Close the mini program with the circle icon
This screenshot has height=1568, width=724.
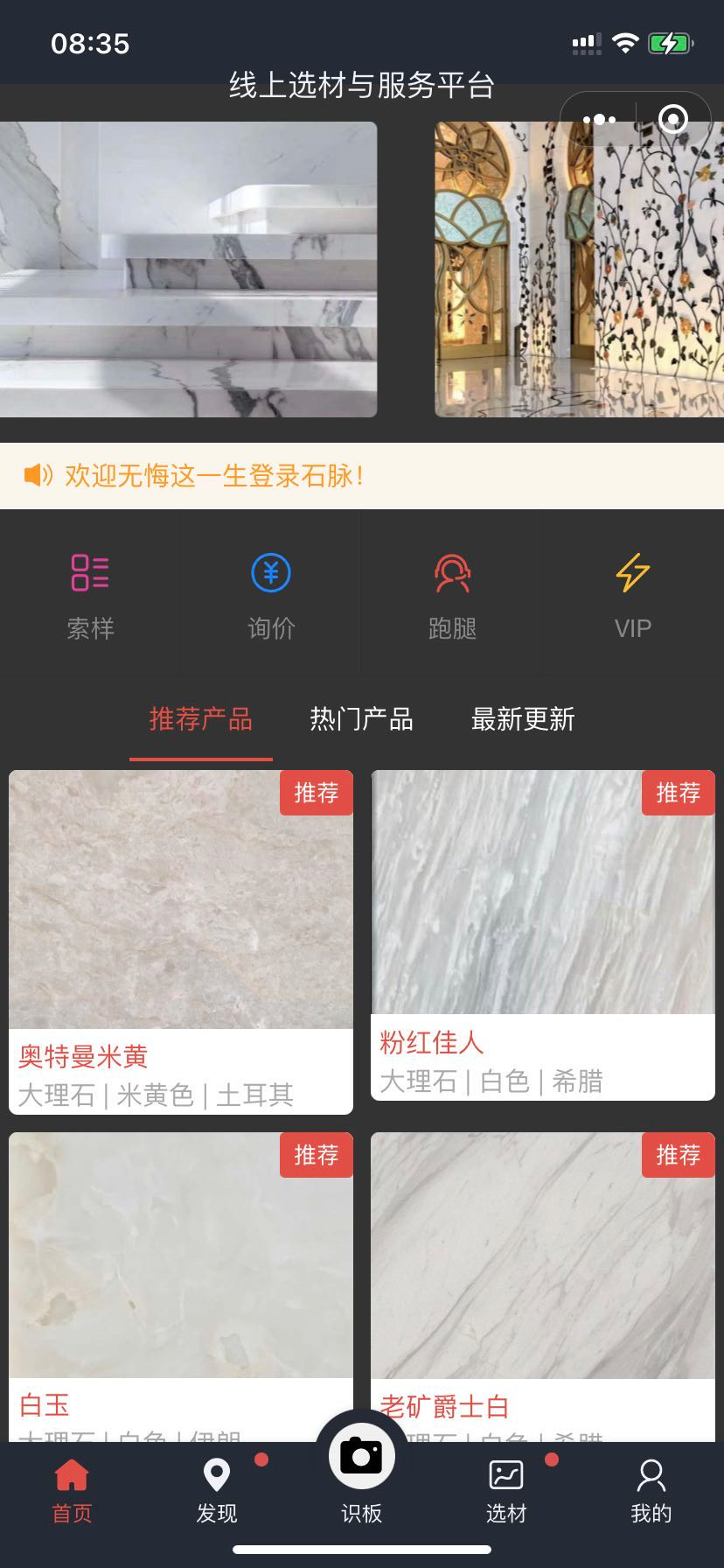pos(673,119)
